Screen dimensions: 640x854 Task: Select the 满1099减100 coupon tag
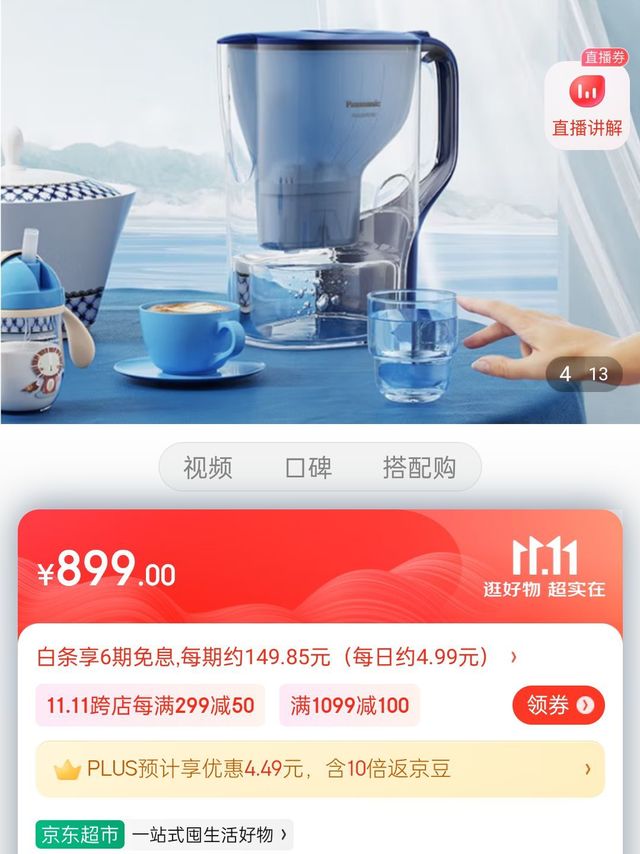coord(349,705)
